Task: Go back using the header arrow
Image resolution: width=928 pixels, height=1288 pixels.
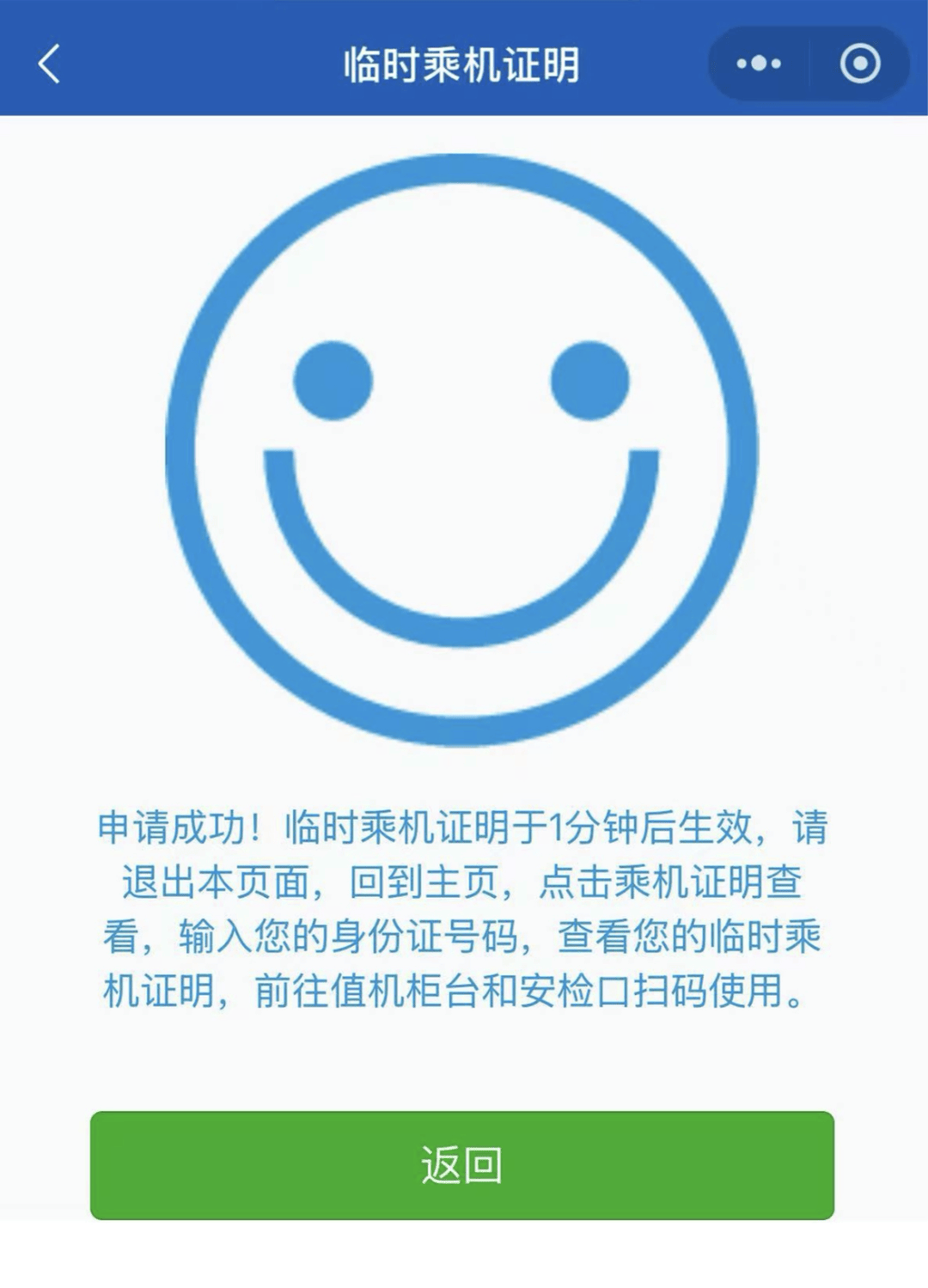Action: click(49, 64)
